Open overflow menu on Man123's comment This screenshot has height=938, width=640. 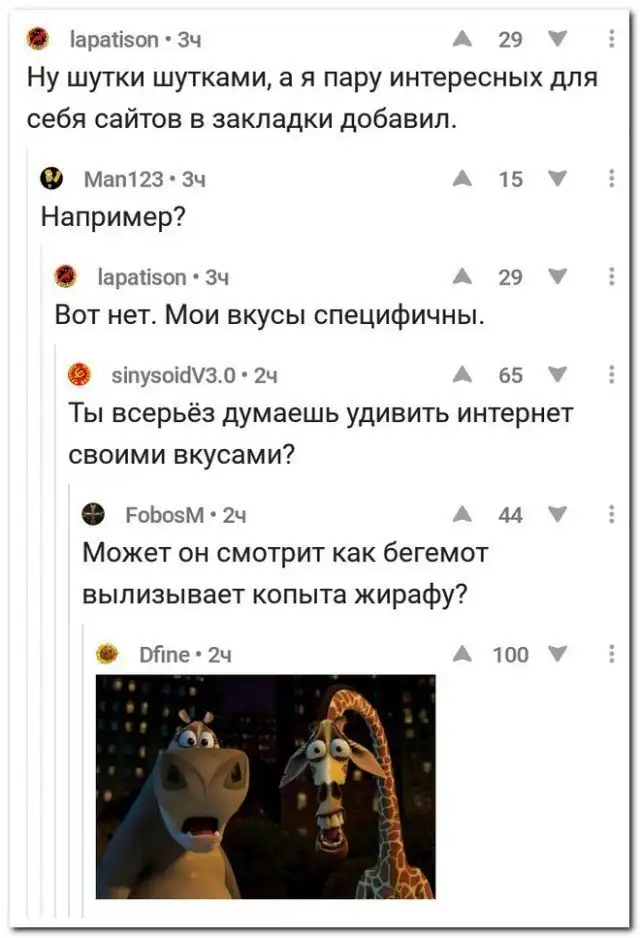pyautogui.click(x=612, y=180)
